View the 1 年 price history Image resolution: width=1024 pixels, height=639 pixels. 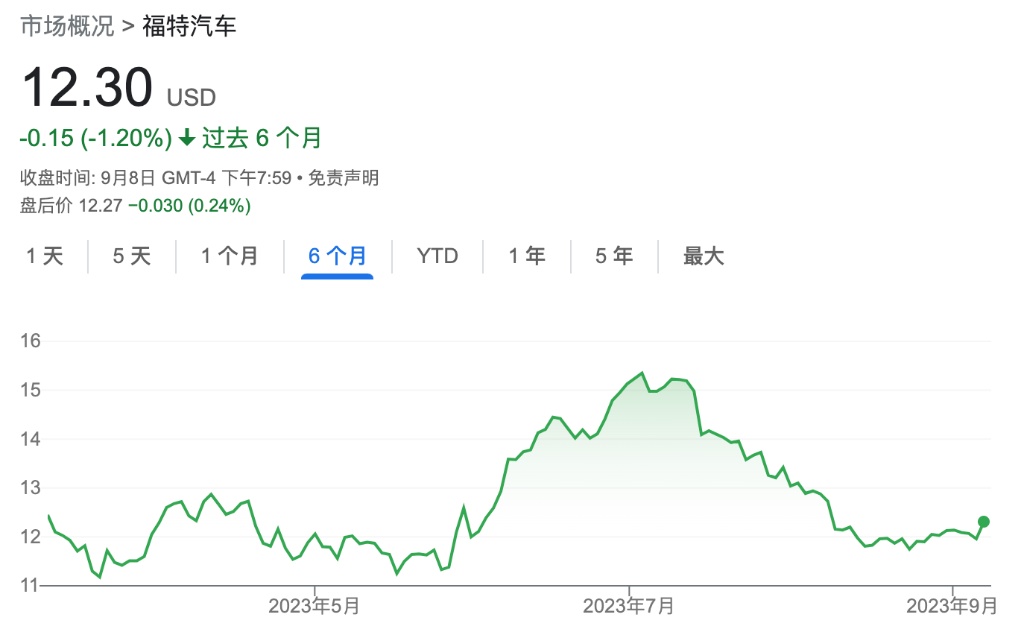527,256
